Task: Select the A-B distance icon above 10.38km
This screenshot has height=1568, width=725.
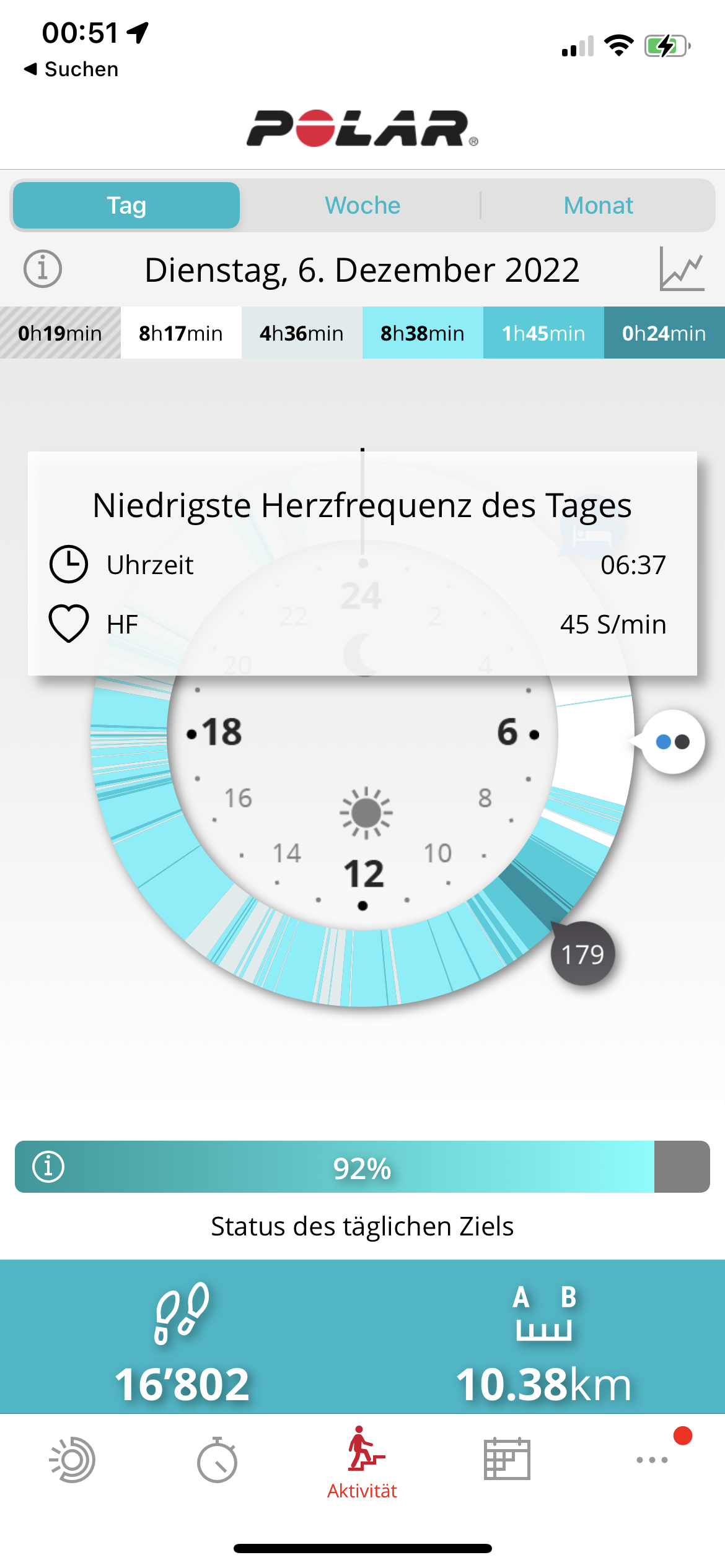Action: coord(543,1316)
